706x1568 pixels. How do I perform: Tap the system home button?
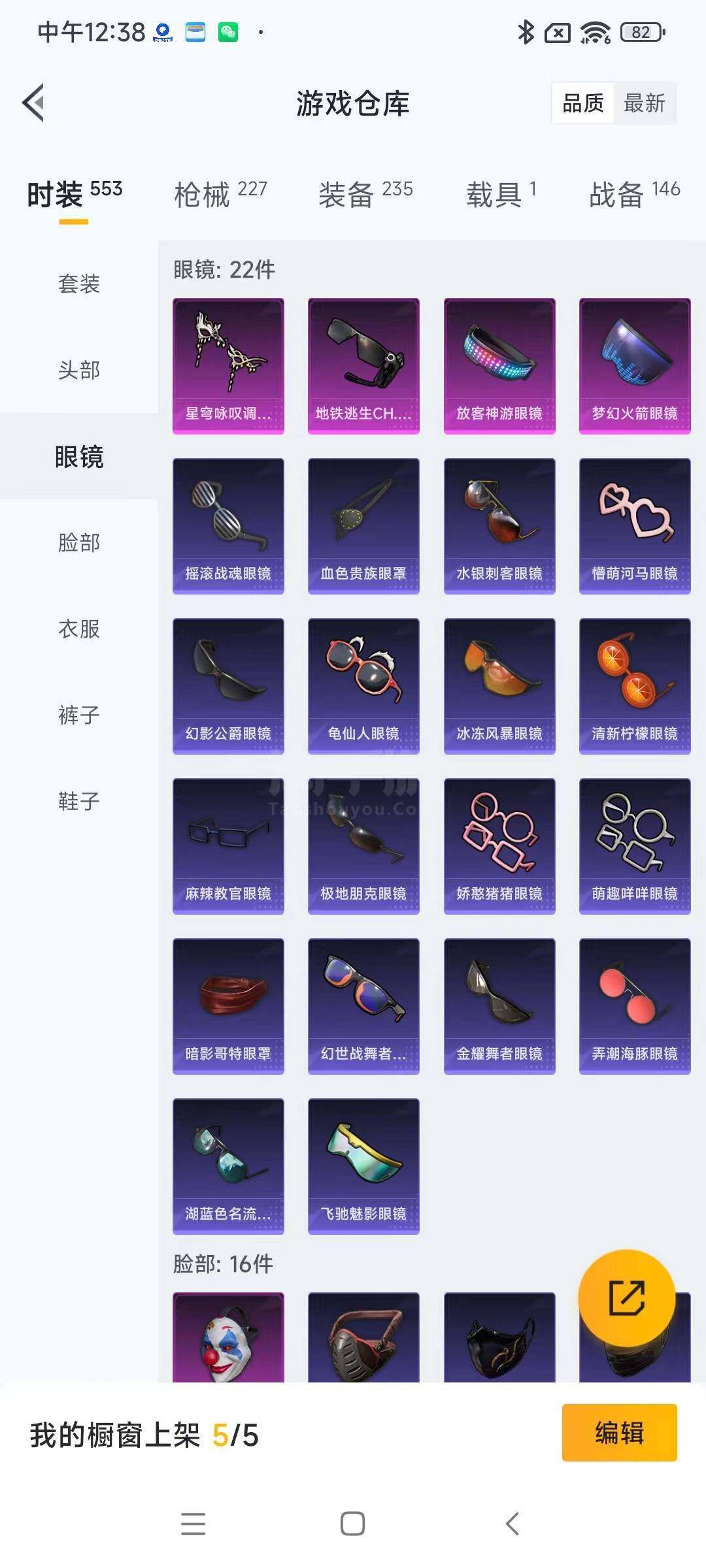[x=352, y=1524]
